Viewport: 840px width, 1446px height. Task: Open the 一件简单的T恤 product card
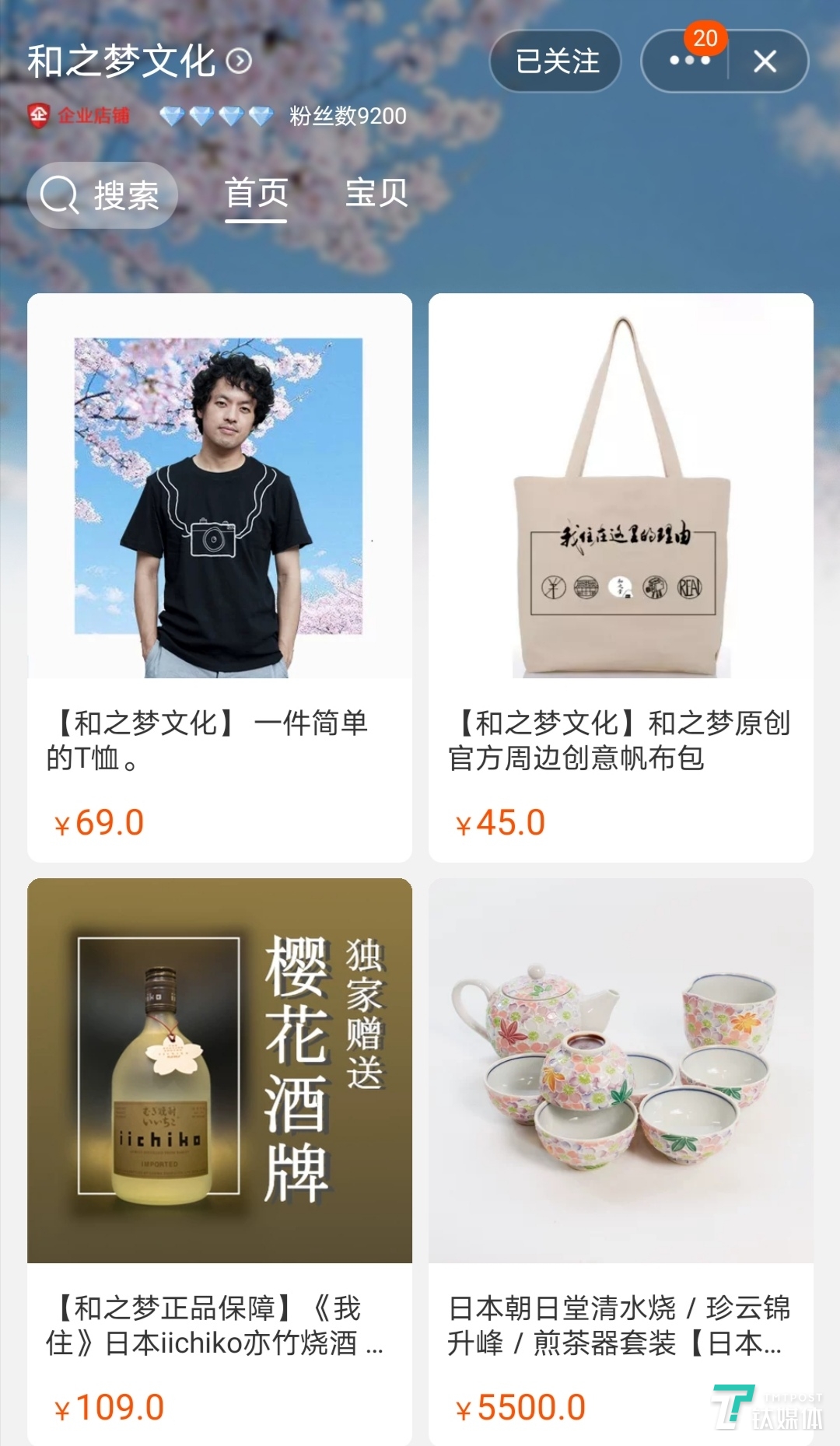click(x=219, y=576)
